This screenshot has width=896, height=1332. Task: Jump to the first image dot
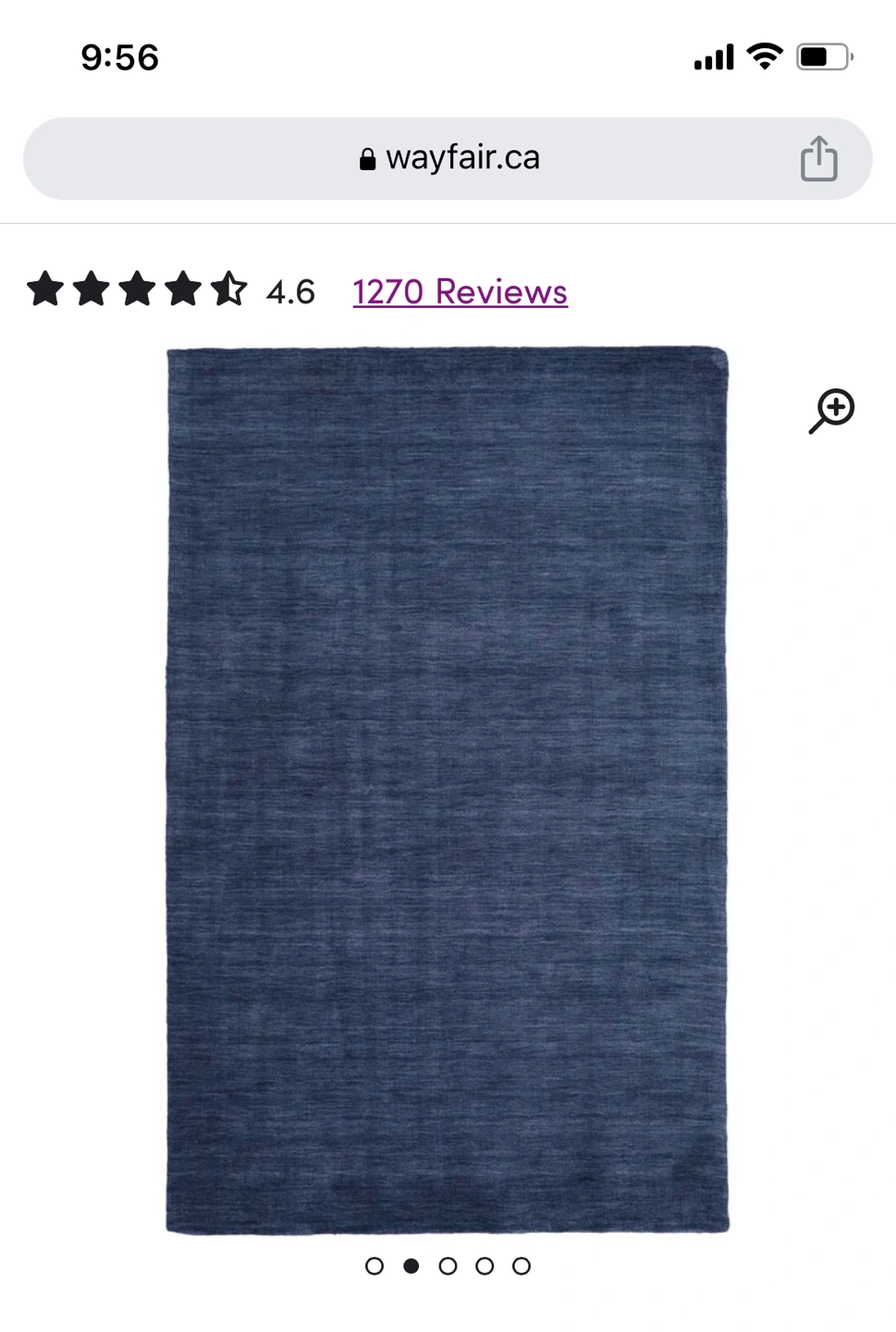click(374, 1266)
